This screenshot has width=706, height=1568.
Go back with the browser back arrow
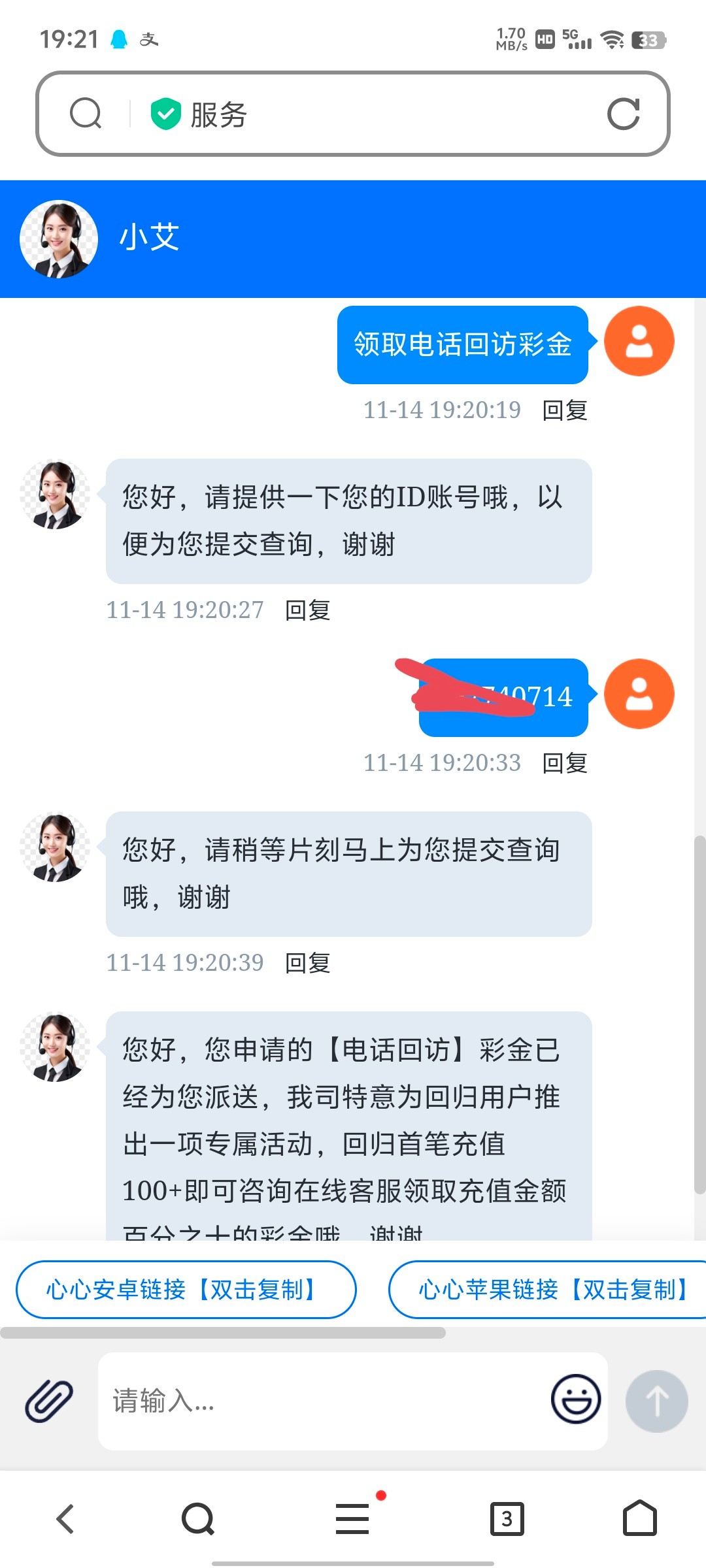tap(65, 1518)
